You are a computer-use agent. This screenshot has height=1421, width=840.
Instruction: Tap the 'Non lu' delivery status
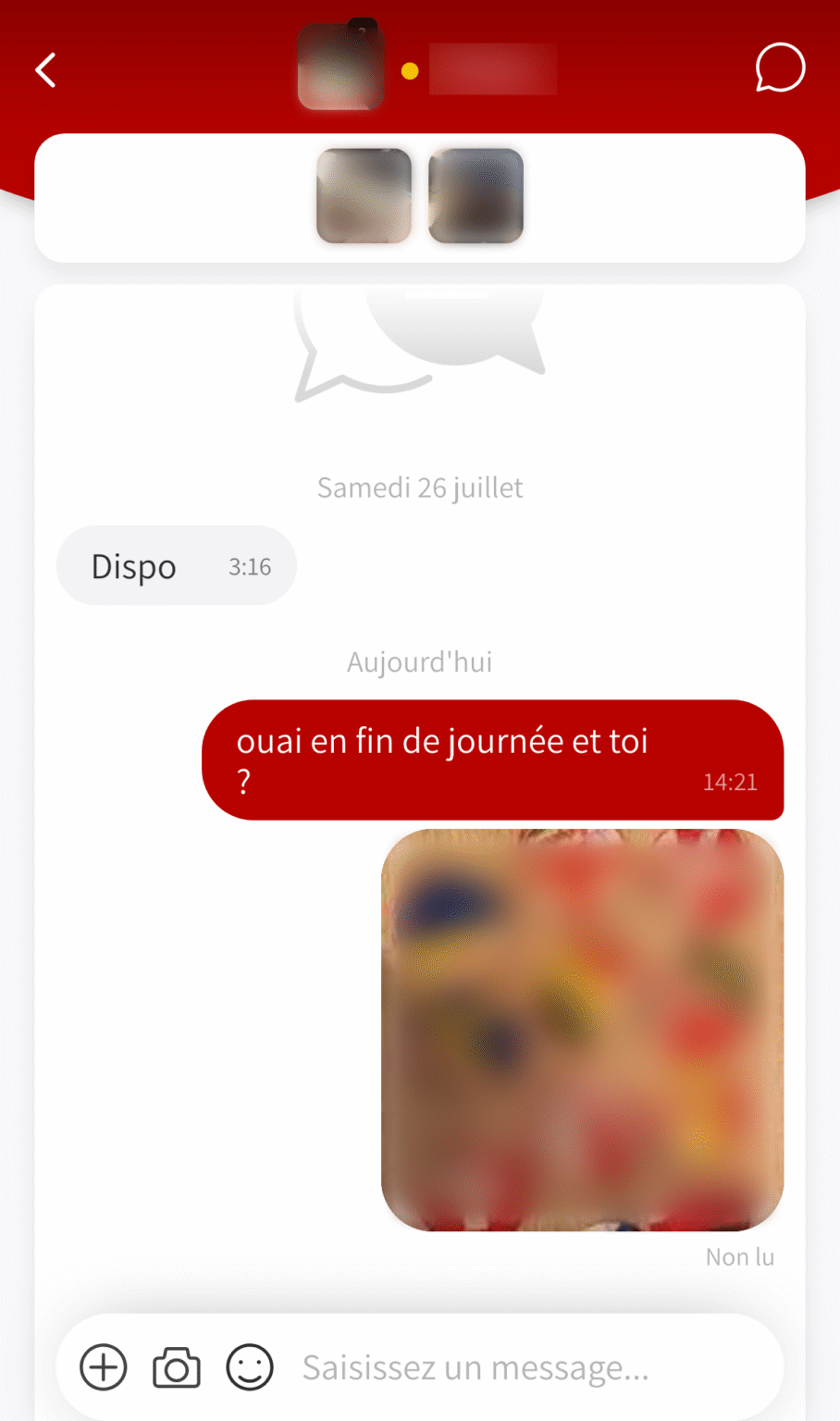739,1256
